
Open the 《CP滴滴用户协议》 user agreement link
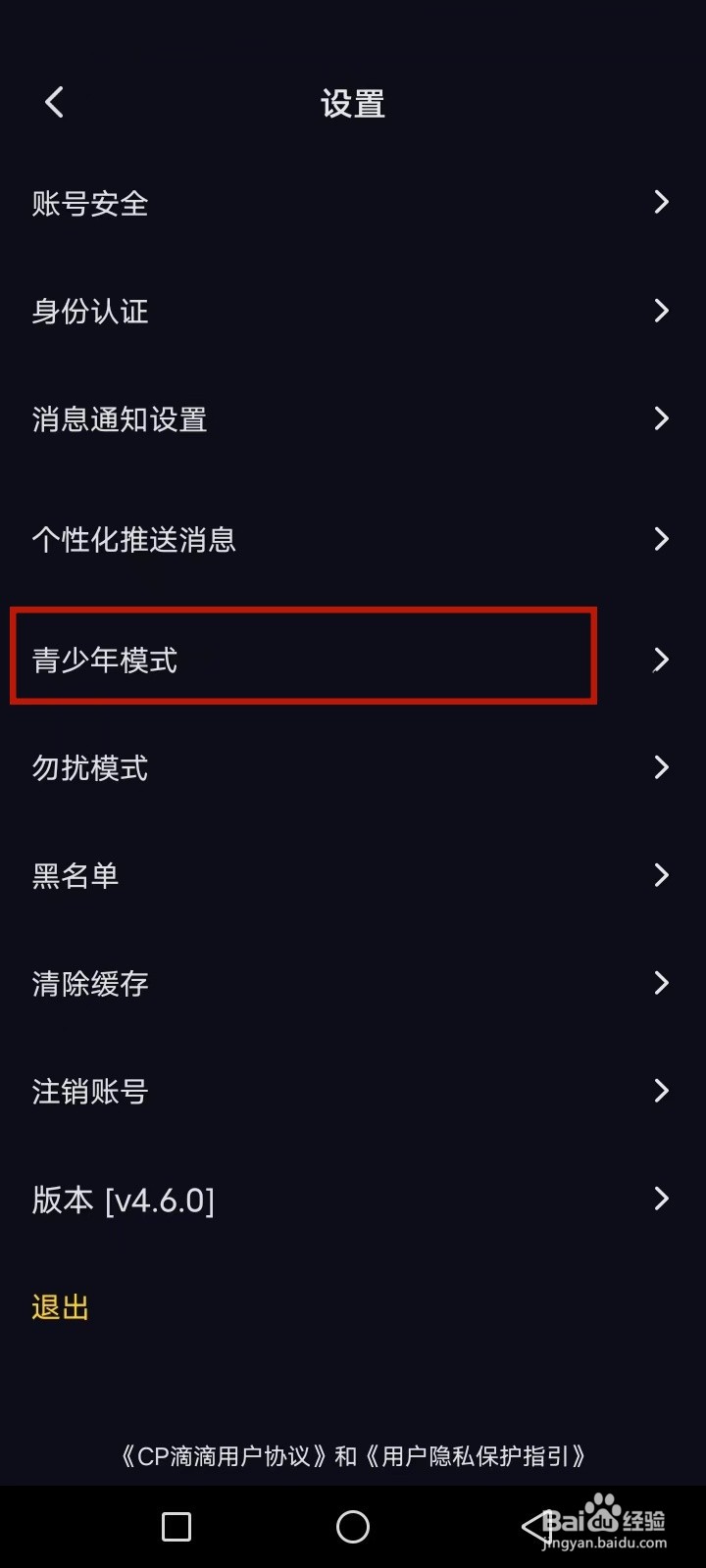[224, 1457]
